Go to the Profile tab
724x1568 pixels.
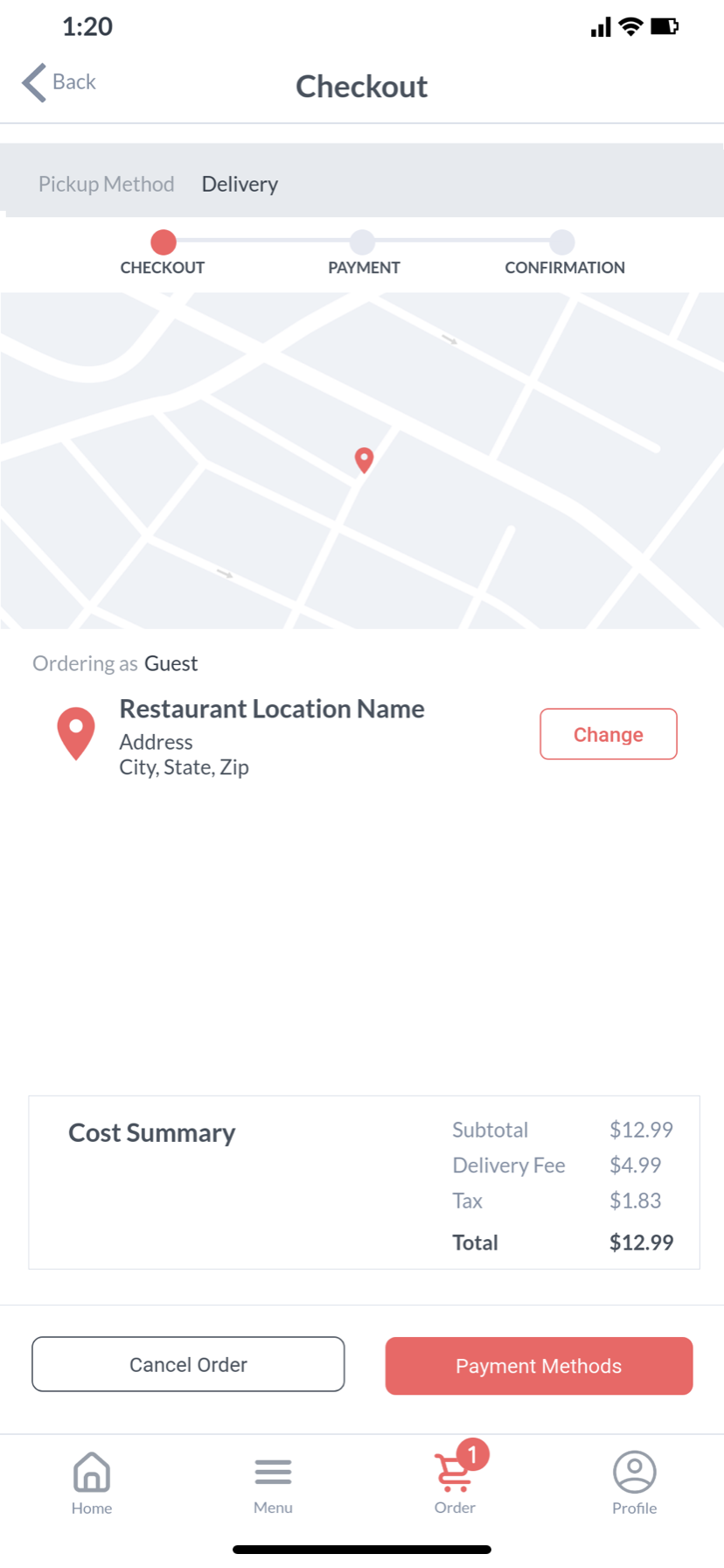(635, 1483)
